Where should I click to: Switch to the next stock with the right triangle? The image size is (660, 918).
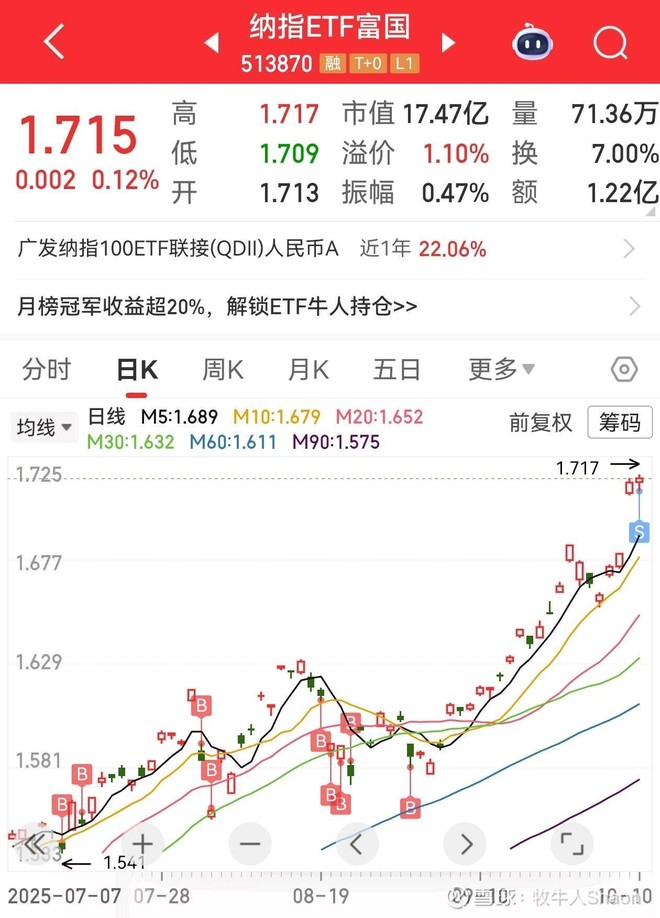tap(448, 43)
